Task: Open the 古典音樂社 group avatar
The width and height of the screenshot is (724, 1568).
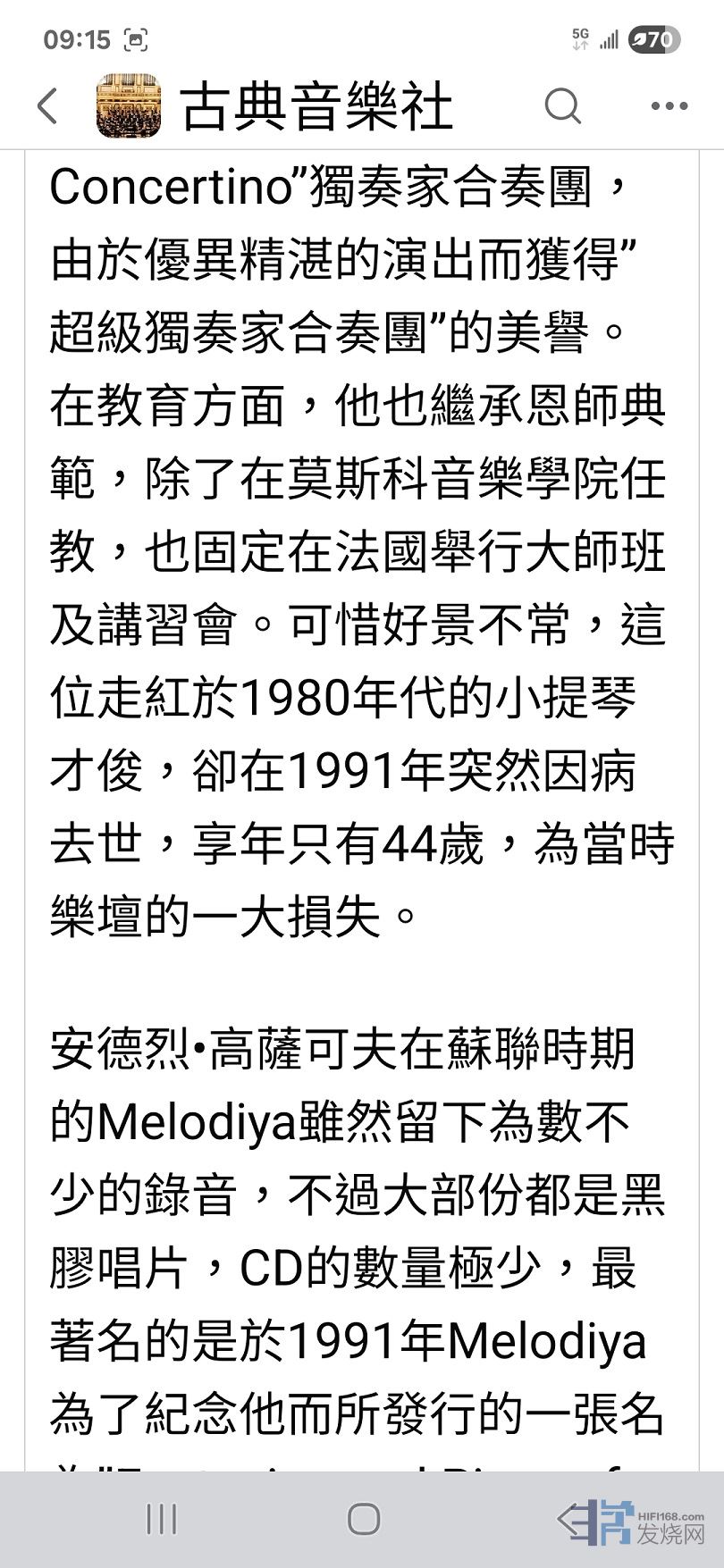Action: [x=130, y=106]
